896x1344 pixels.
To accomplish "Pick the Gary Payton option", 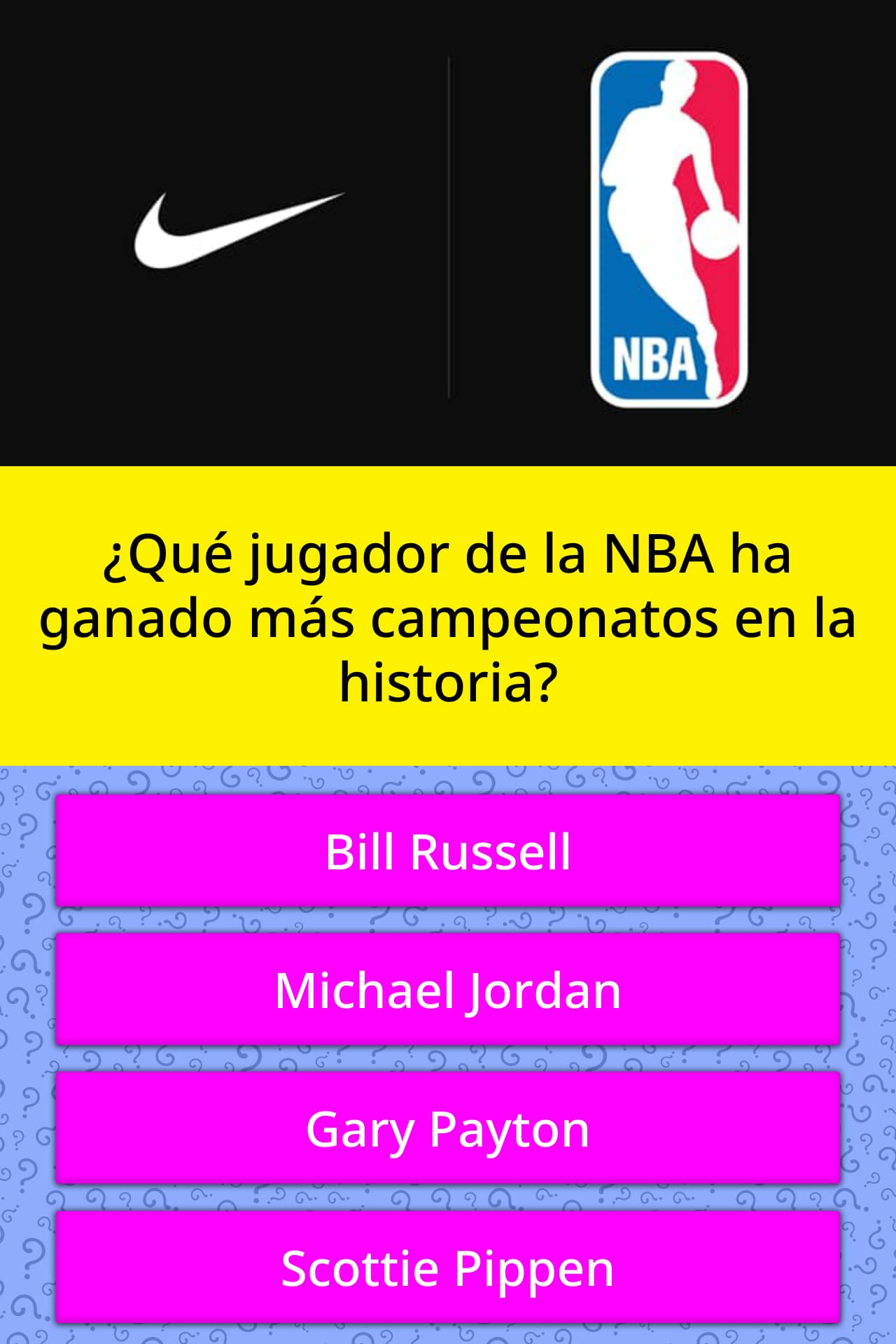I will point(448,1128).
